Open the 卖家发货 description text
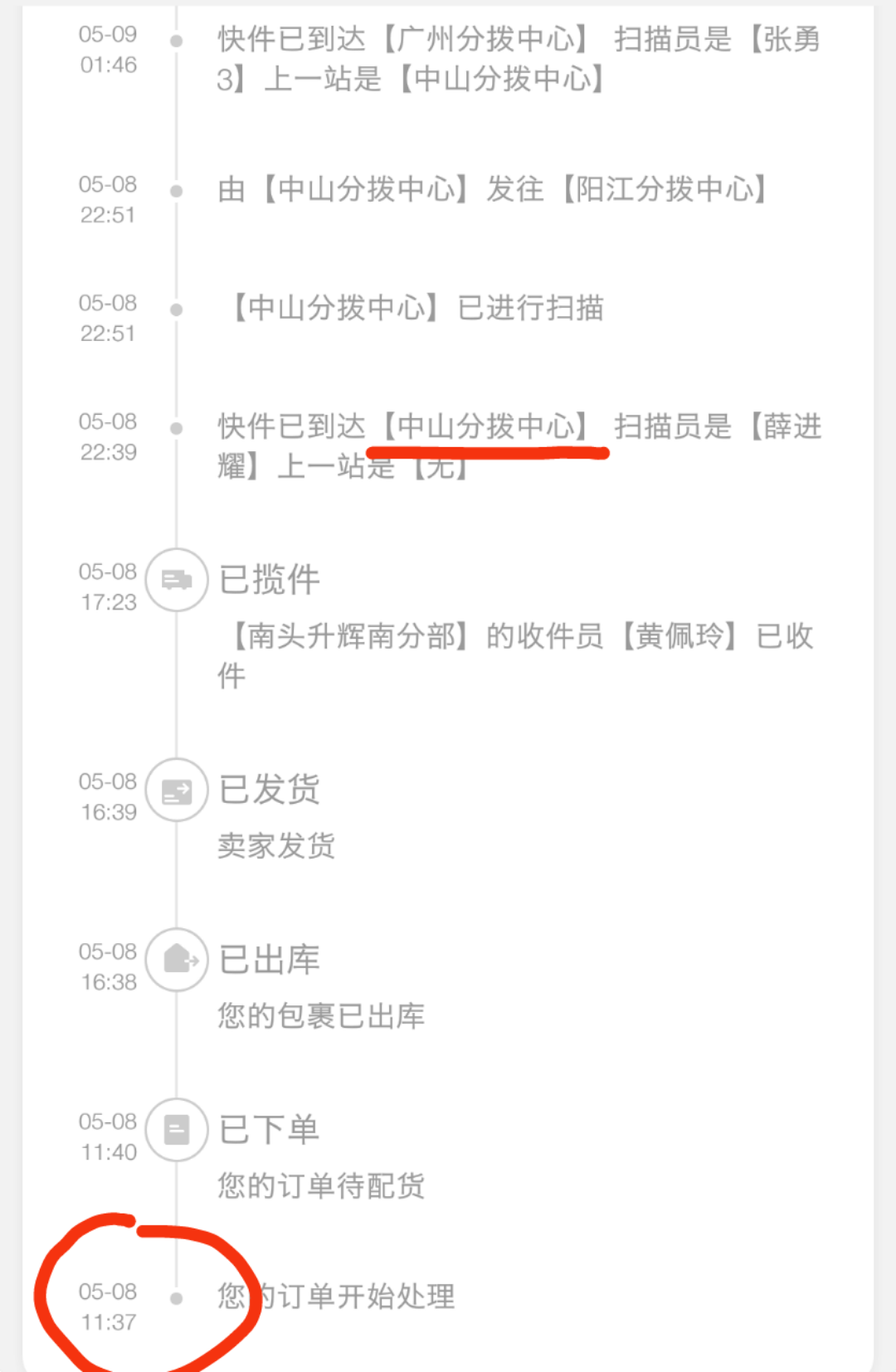Image resolution: width=896 pixels, height=1372 pixels. 275,847
